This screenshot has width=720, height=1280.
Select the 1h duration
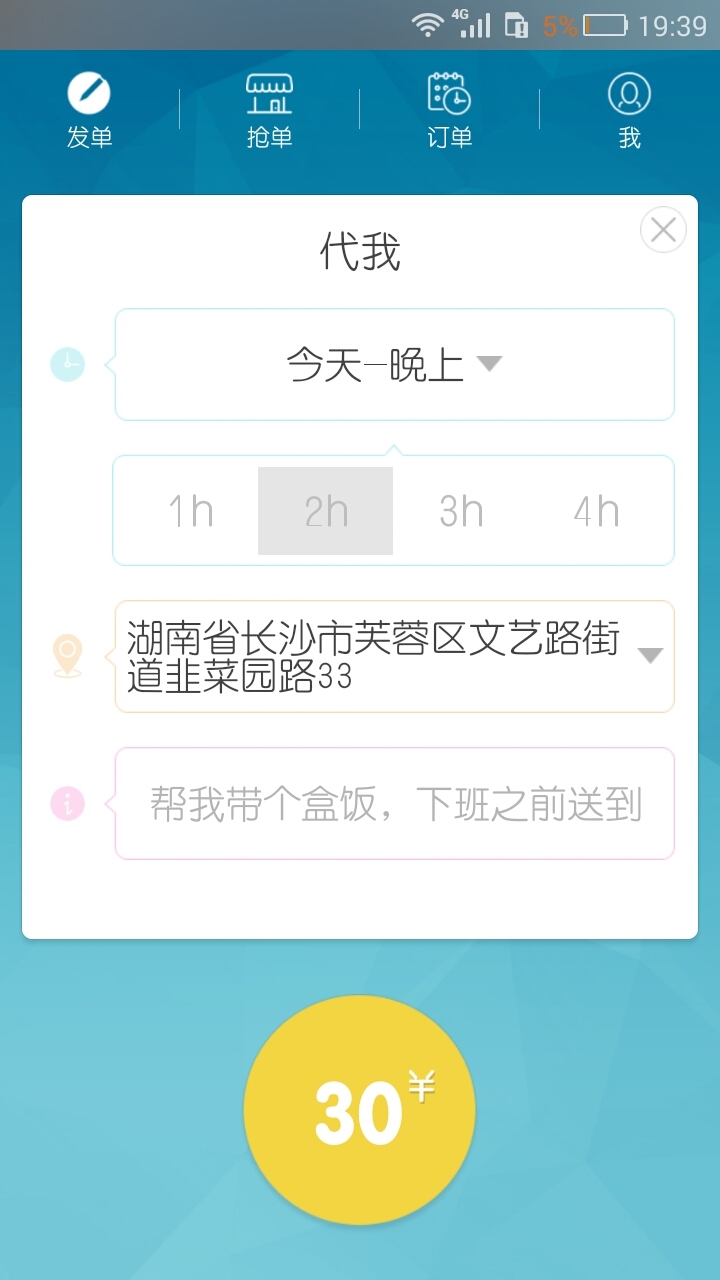[x=190, y=511]
